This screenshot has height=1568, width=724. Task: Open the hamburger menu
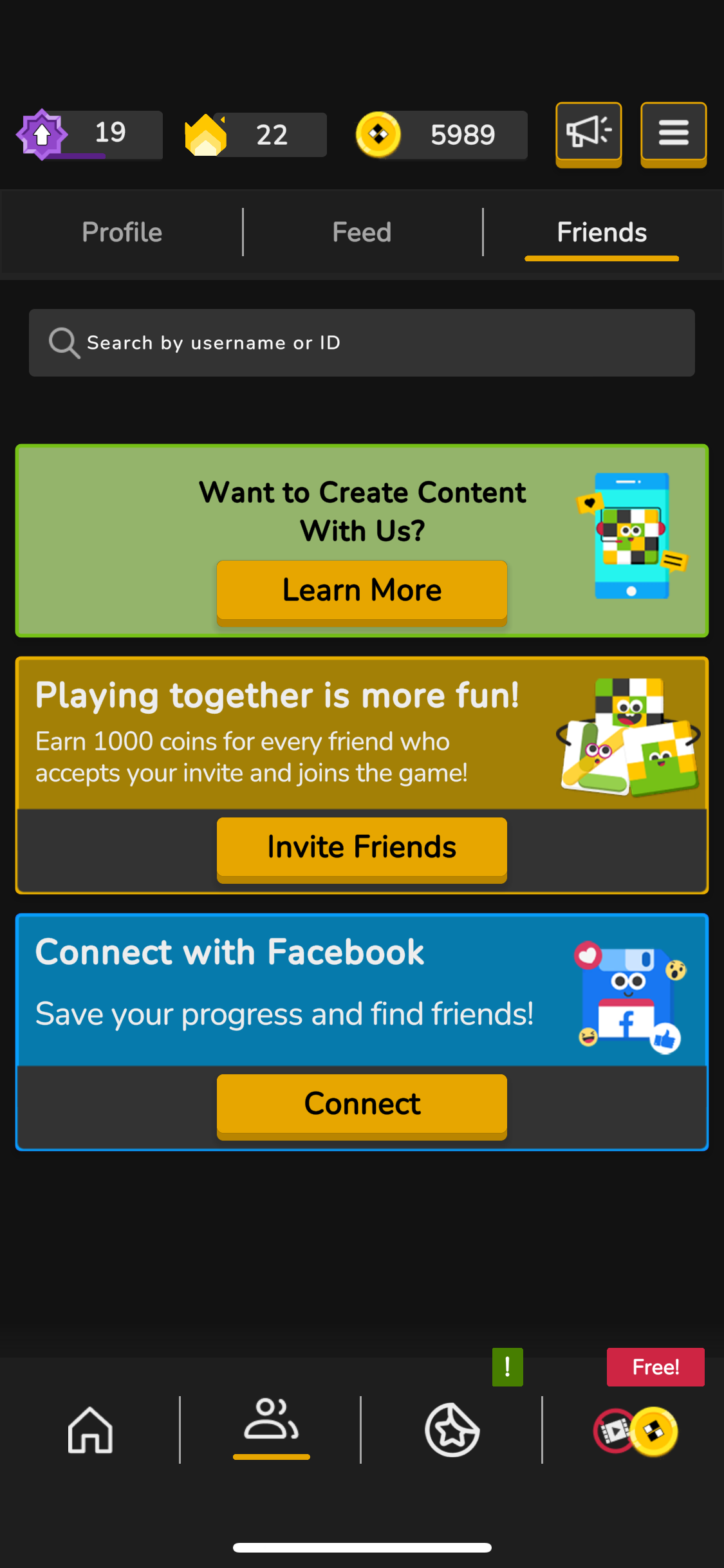[673, 133]
